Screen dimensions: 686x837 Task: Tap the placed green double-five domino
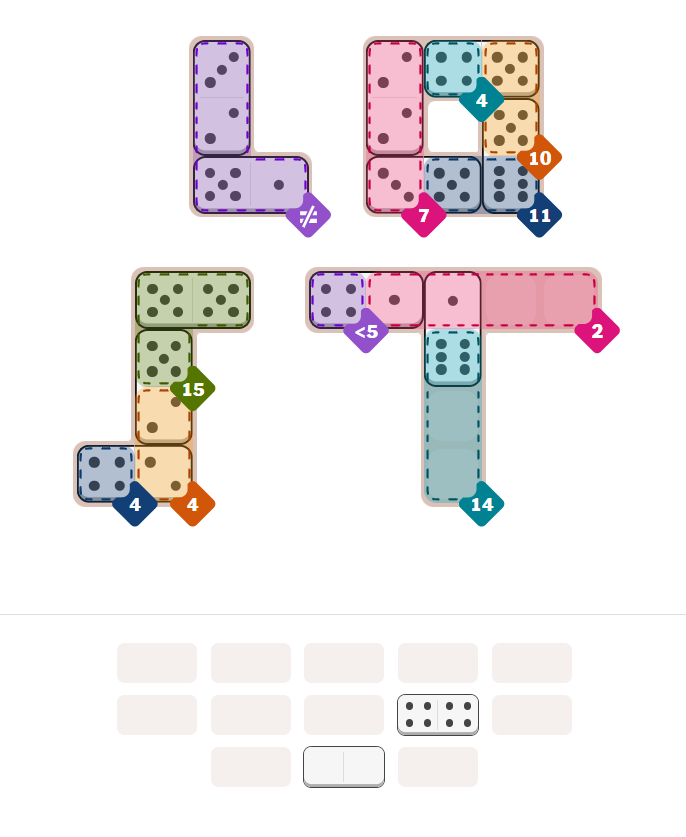point(193,300)
